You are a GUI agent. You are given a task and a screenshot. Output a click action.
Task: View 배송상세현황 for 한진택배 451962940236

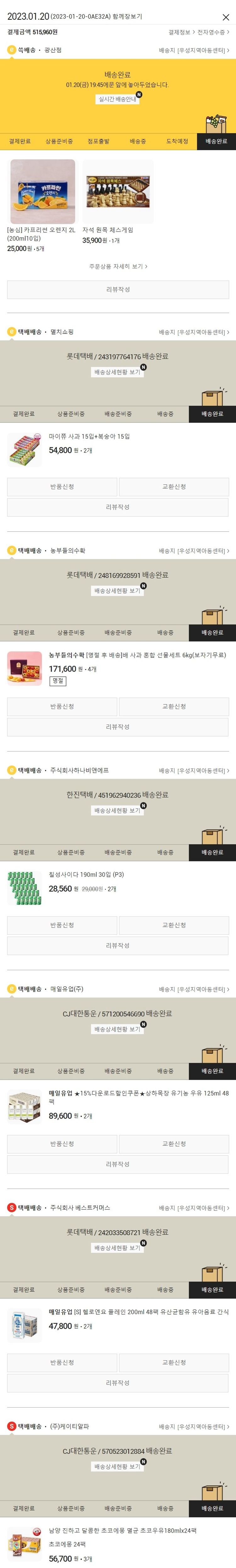[118, 810]
